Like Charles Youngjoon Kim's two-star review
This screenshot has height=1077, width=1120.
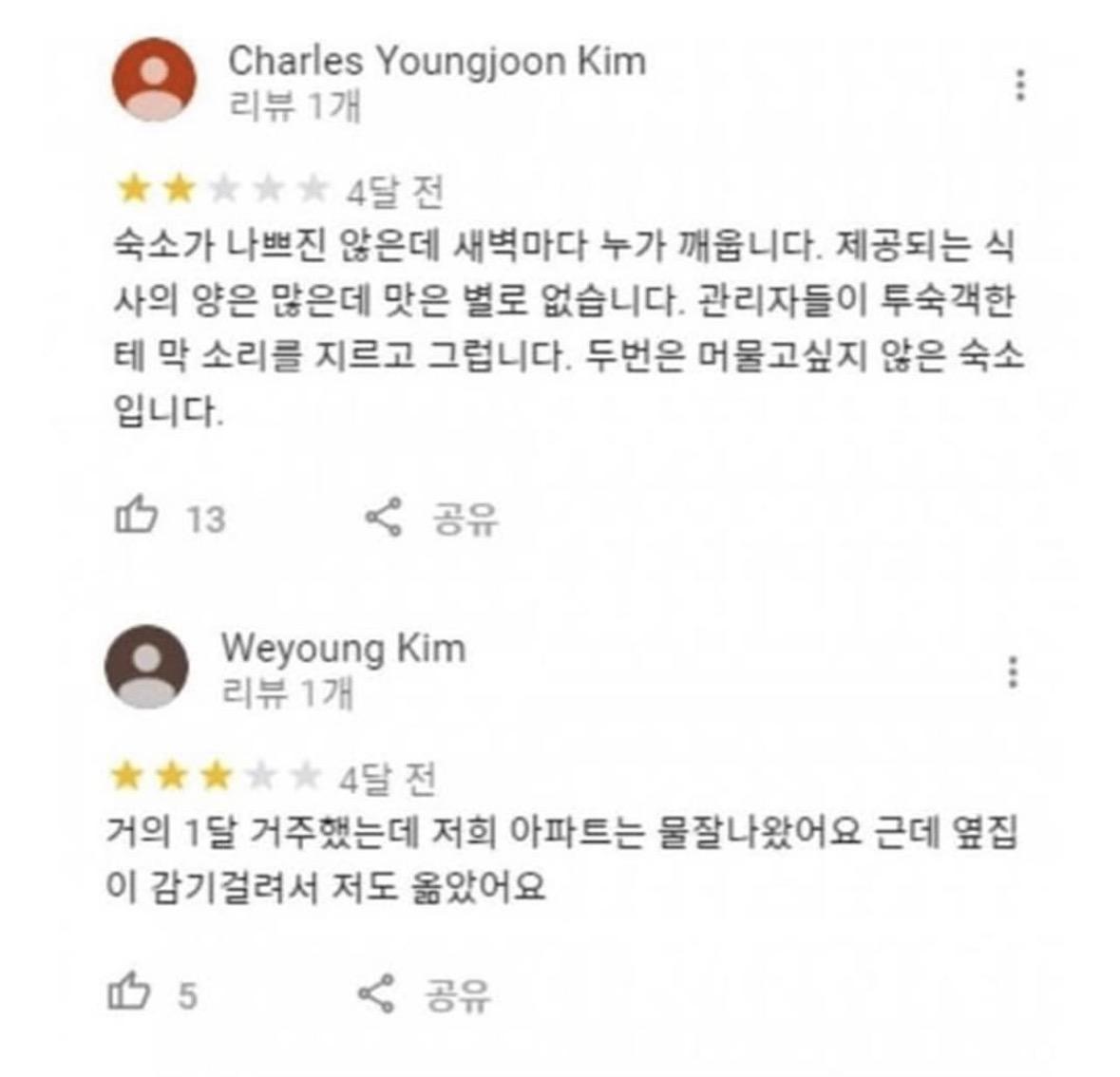point(136,516)
